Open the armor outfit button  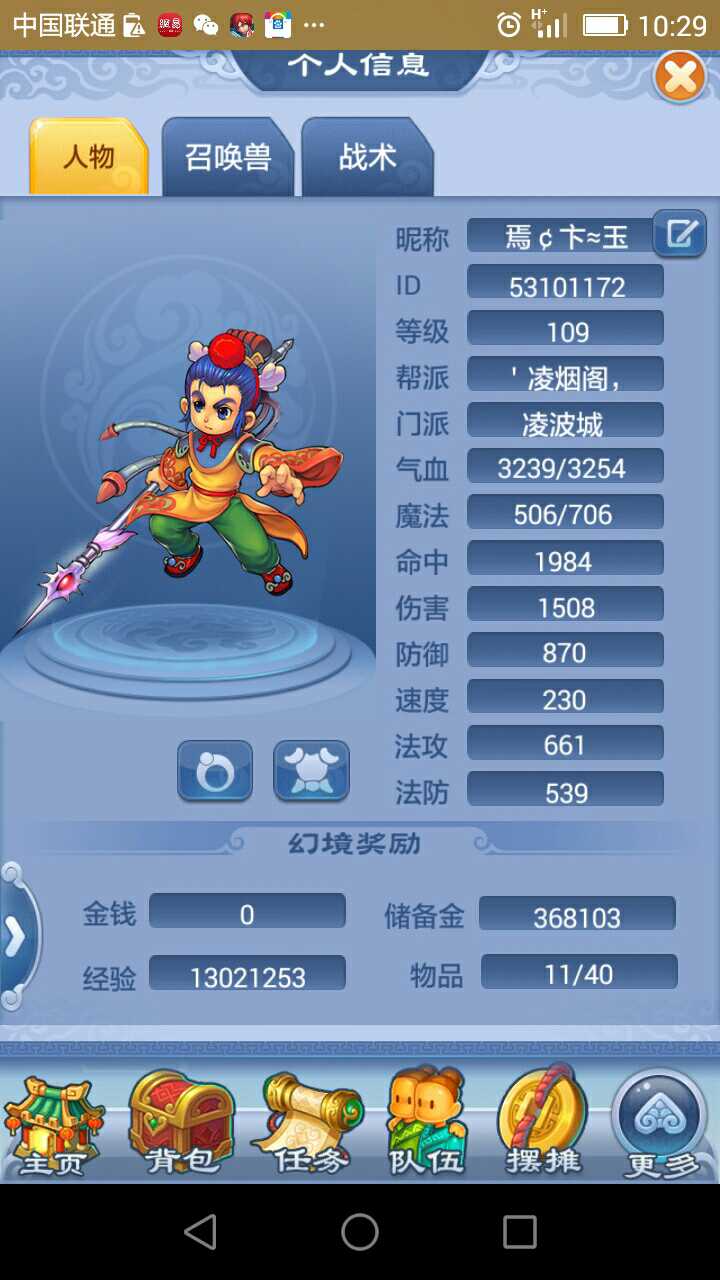[x=311, y=771]
